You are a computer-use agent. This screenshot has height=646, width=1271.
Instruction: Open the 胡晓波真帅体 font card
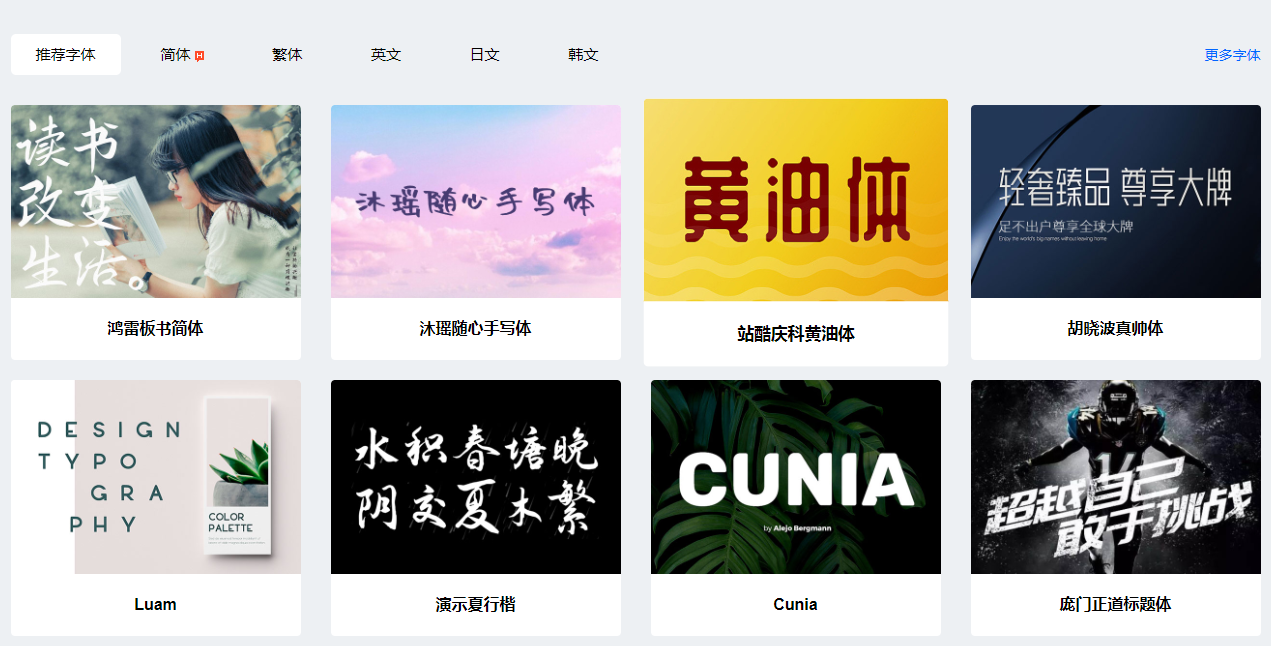coord(1116,231)
